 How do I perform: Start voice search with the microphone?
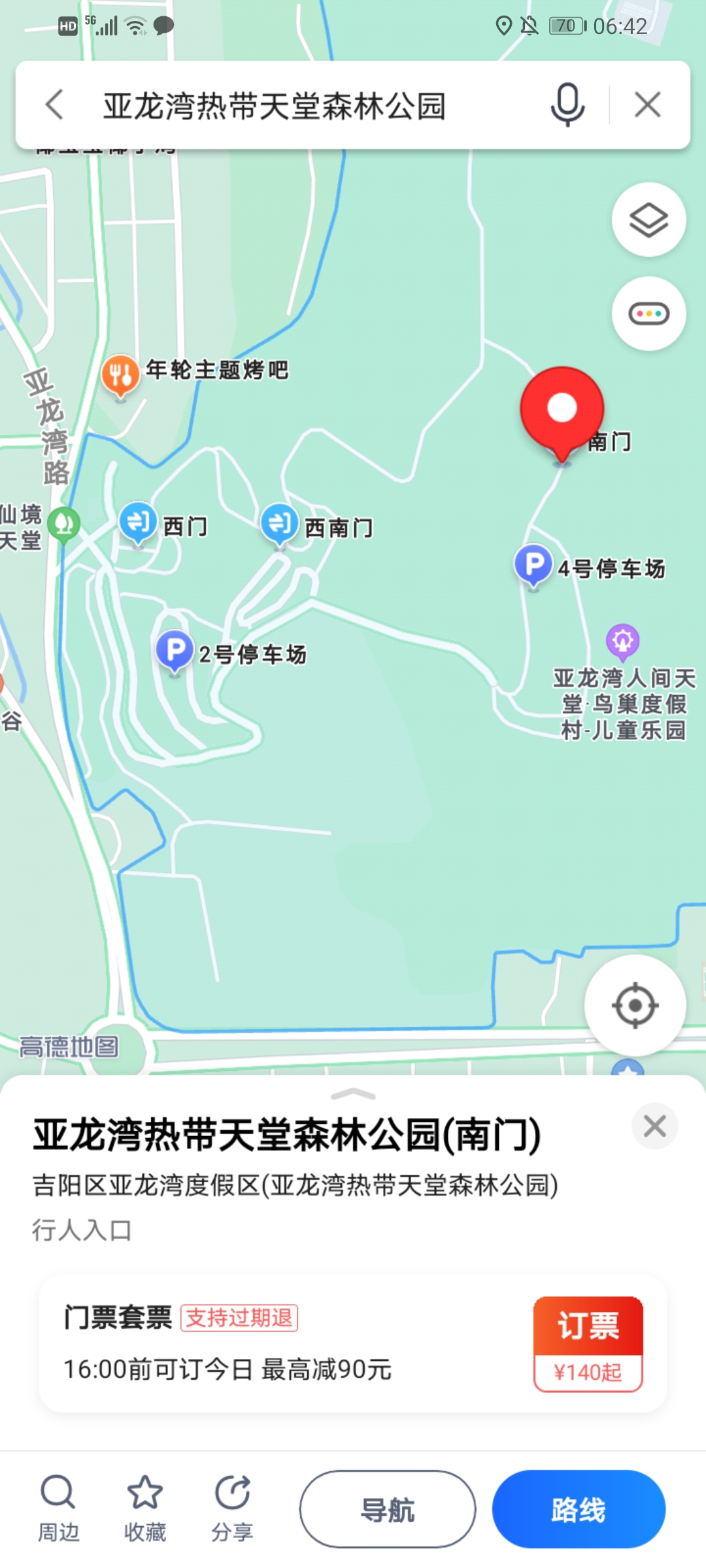pyautogui.click(x=567, y=105)
